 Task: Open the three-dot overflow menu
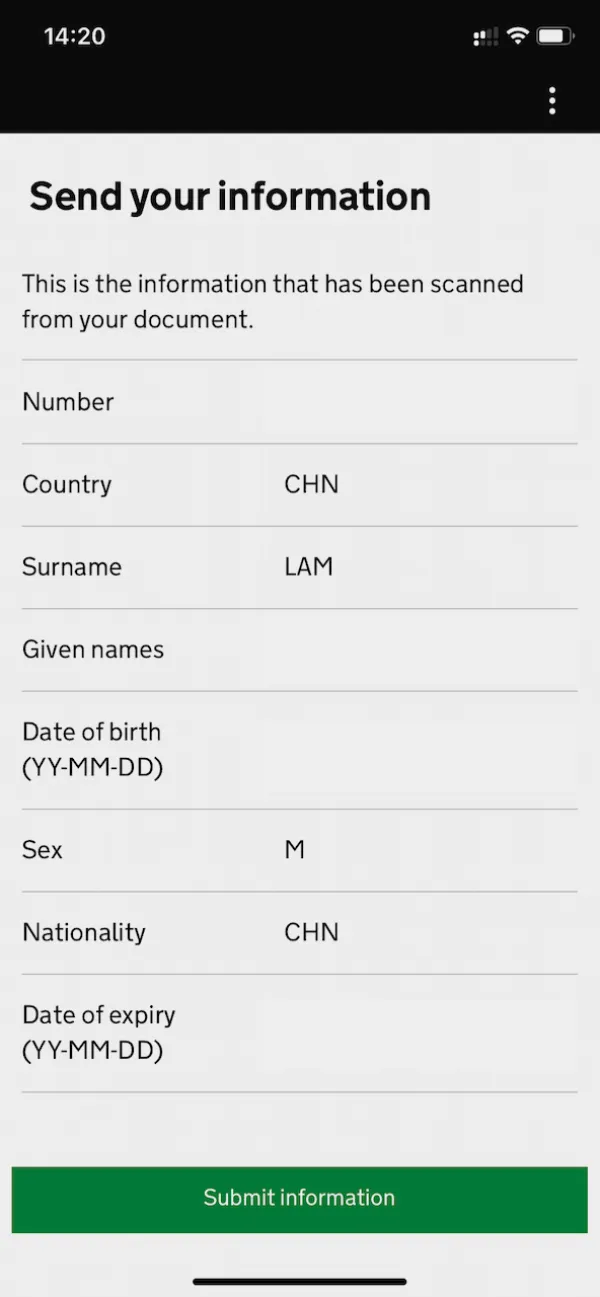[552, 101]
